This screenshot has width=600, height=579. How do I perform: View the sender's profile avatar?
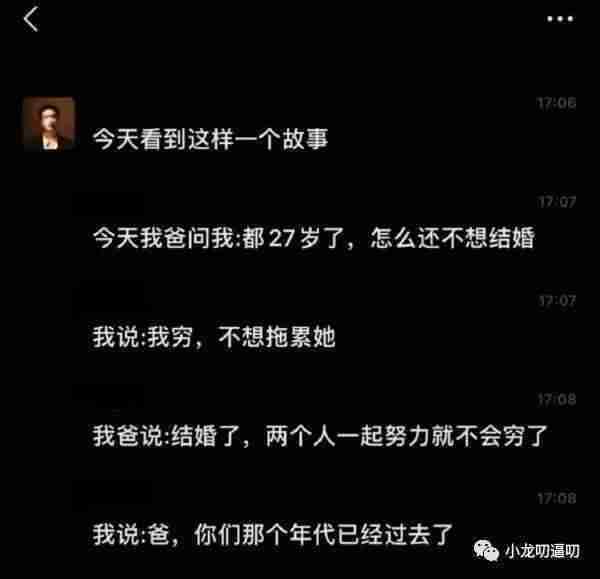point(48,123)
